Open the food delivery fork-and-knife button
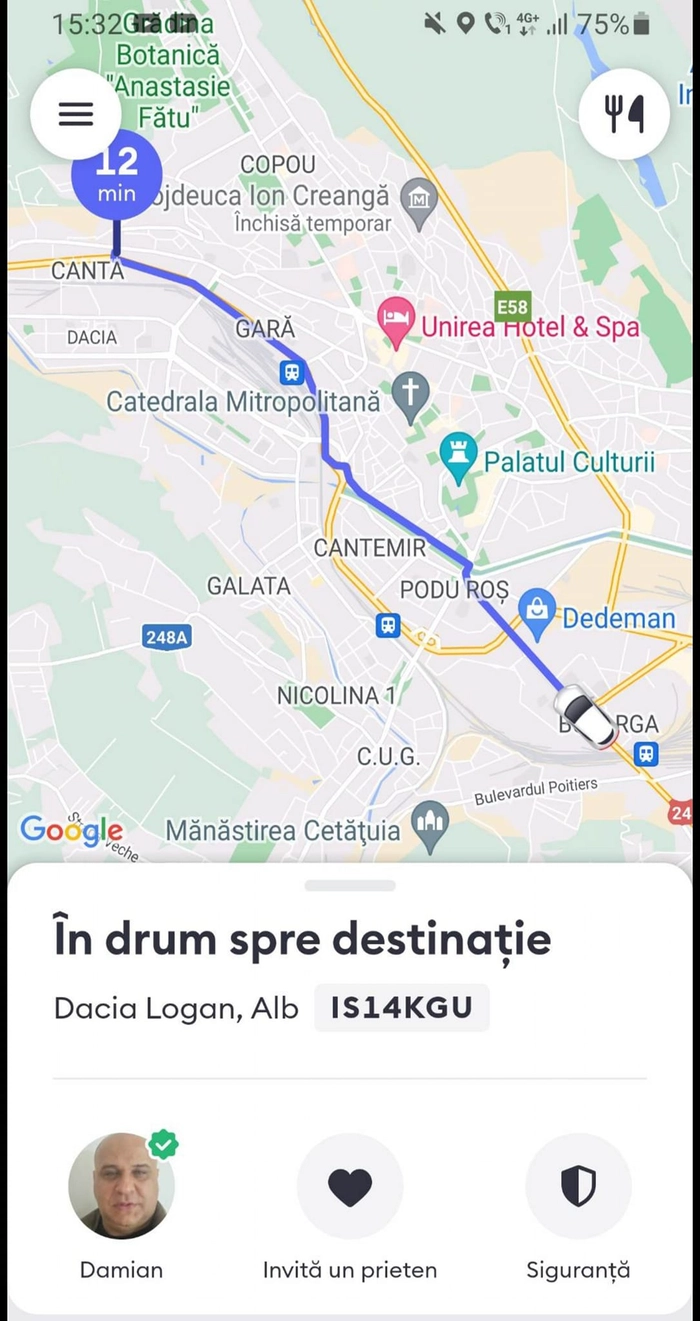This screenshot has width=700, height=1321. [625, 114]
